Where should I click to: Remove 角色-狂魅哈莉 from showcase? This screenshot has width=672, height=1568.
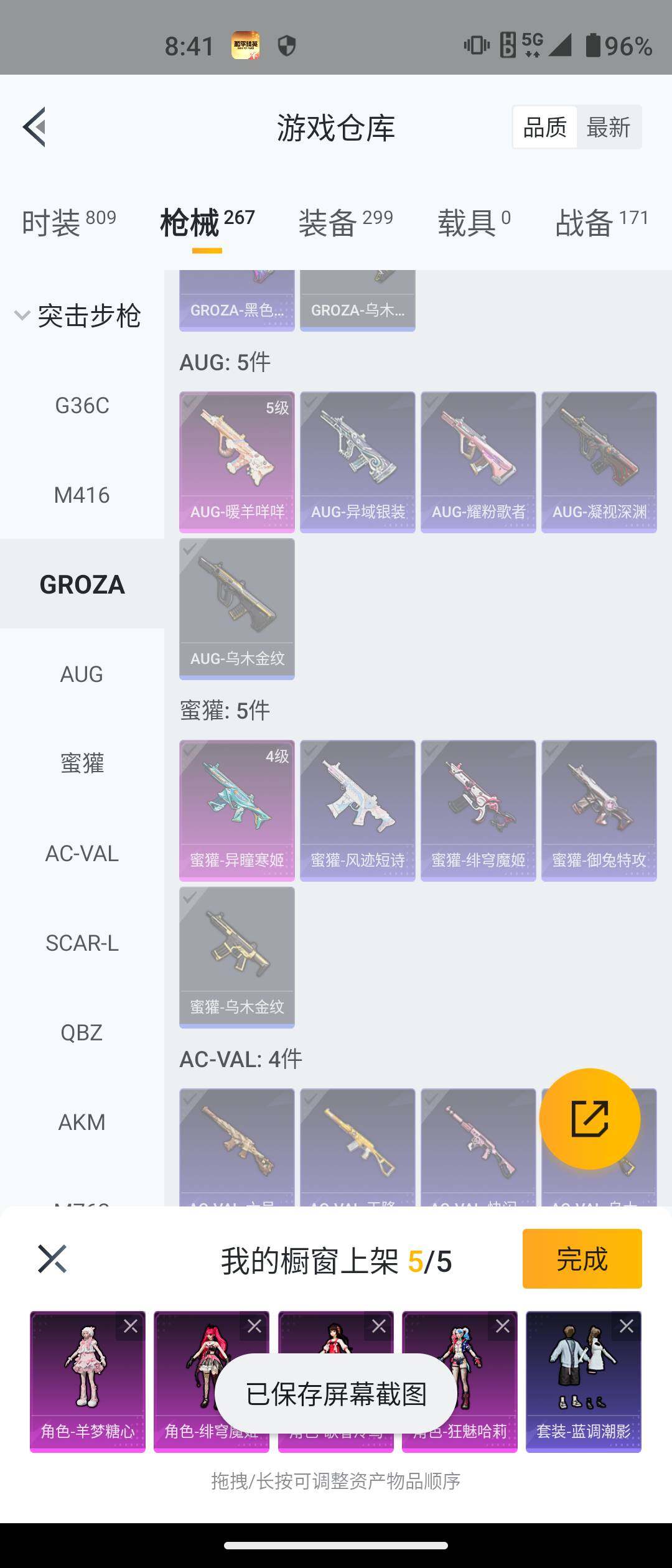503,1327
